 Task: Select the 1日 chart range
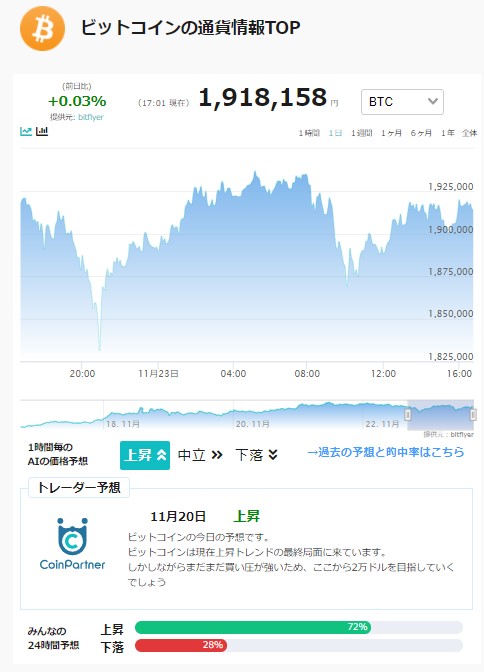click(335, 133)
